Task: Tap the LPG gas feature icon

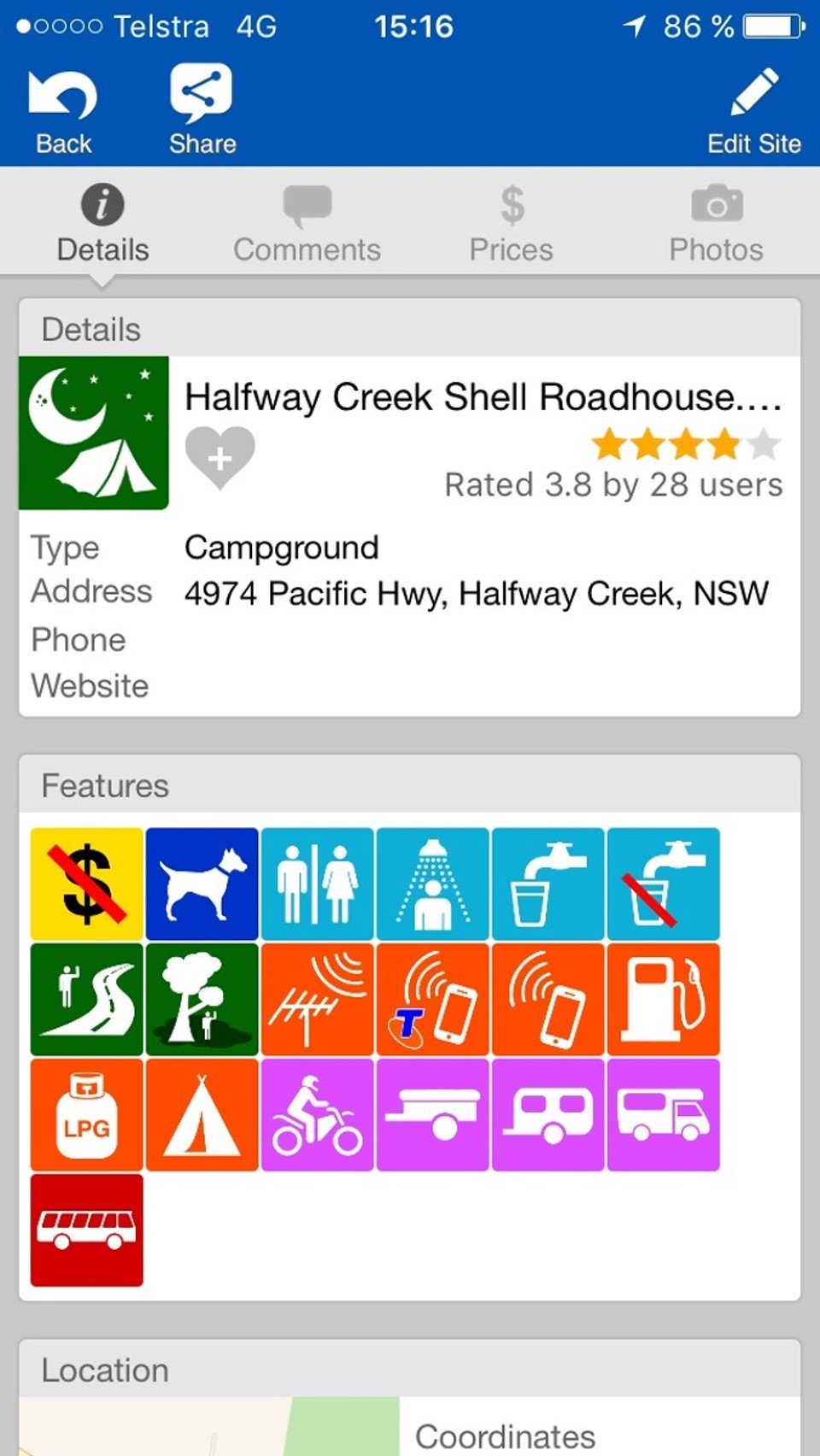Action: tap(87, 1114)
